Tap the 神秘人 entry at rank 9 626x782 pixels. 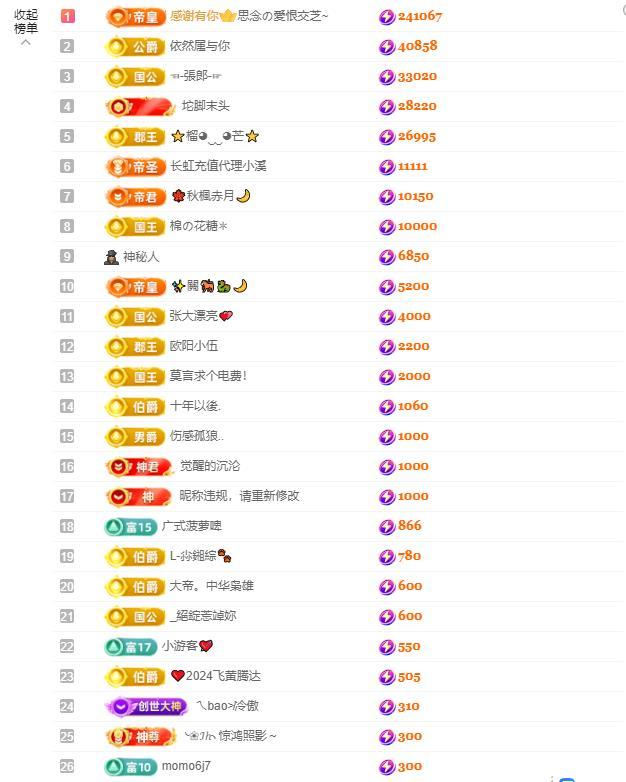(140, 256)
